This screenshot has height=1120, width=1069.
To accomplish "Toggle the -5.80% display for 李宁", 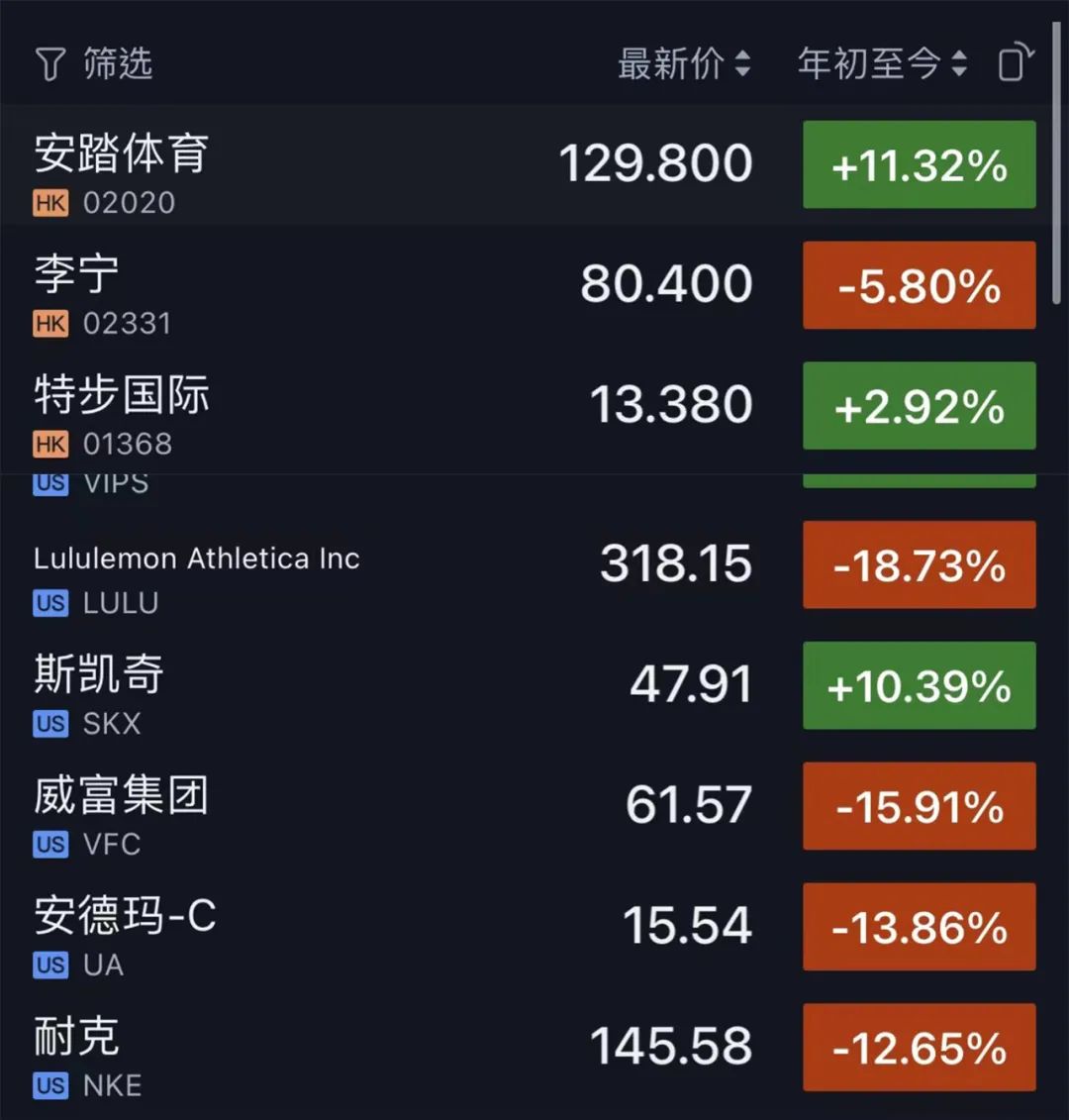I will pyautogui.click(x=919, y=286).
